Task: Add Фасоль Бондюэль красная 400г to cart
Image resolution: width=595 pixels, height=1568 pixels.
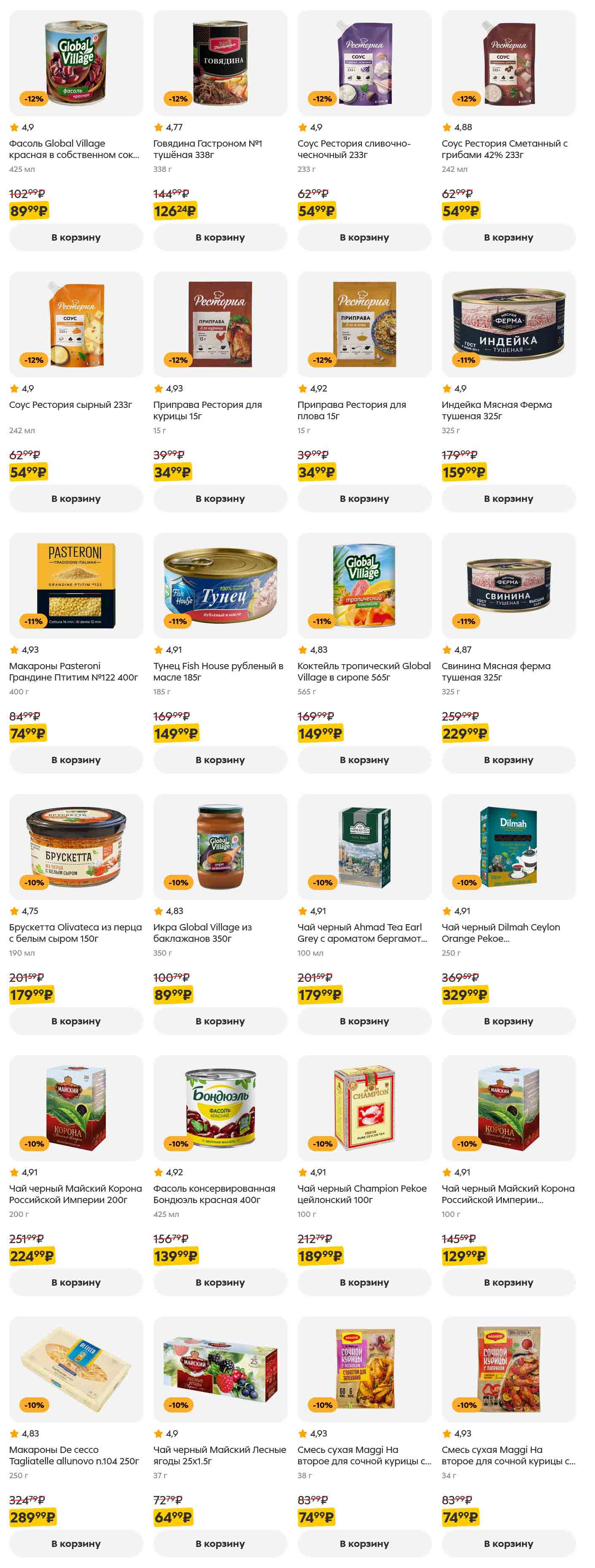Action: (220, 1282)
